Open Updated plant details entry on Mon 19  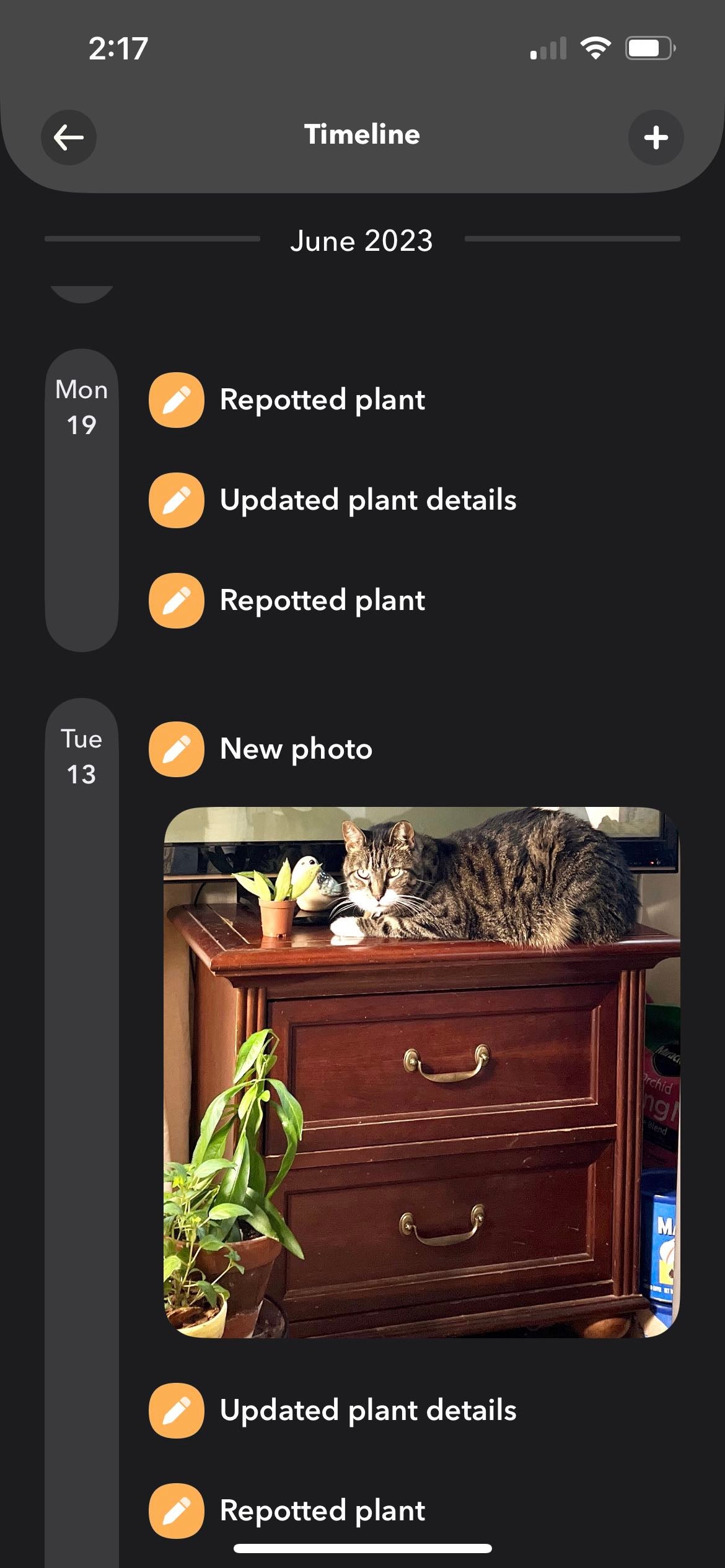(x=367, y=500)
